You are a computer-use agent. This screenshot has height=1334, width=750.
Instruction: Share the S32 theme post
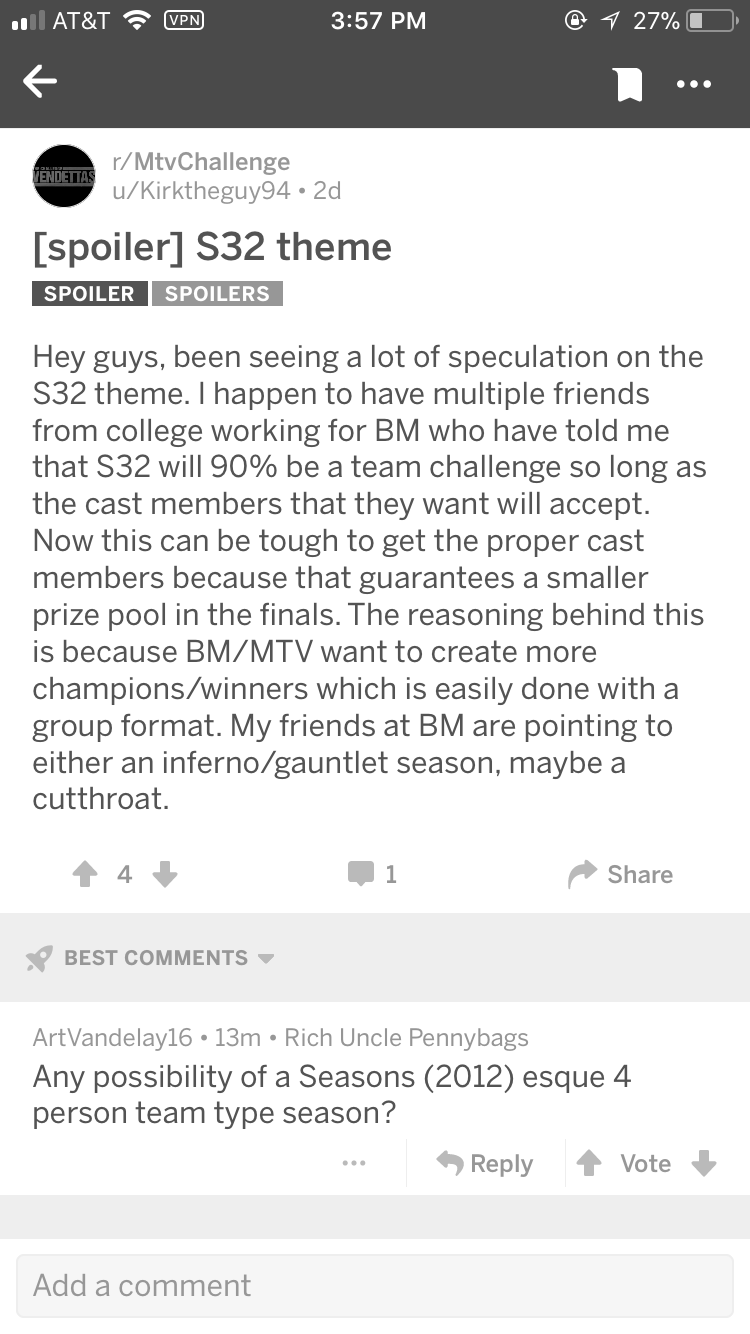[620, 874]
